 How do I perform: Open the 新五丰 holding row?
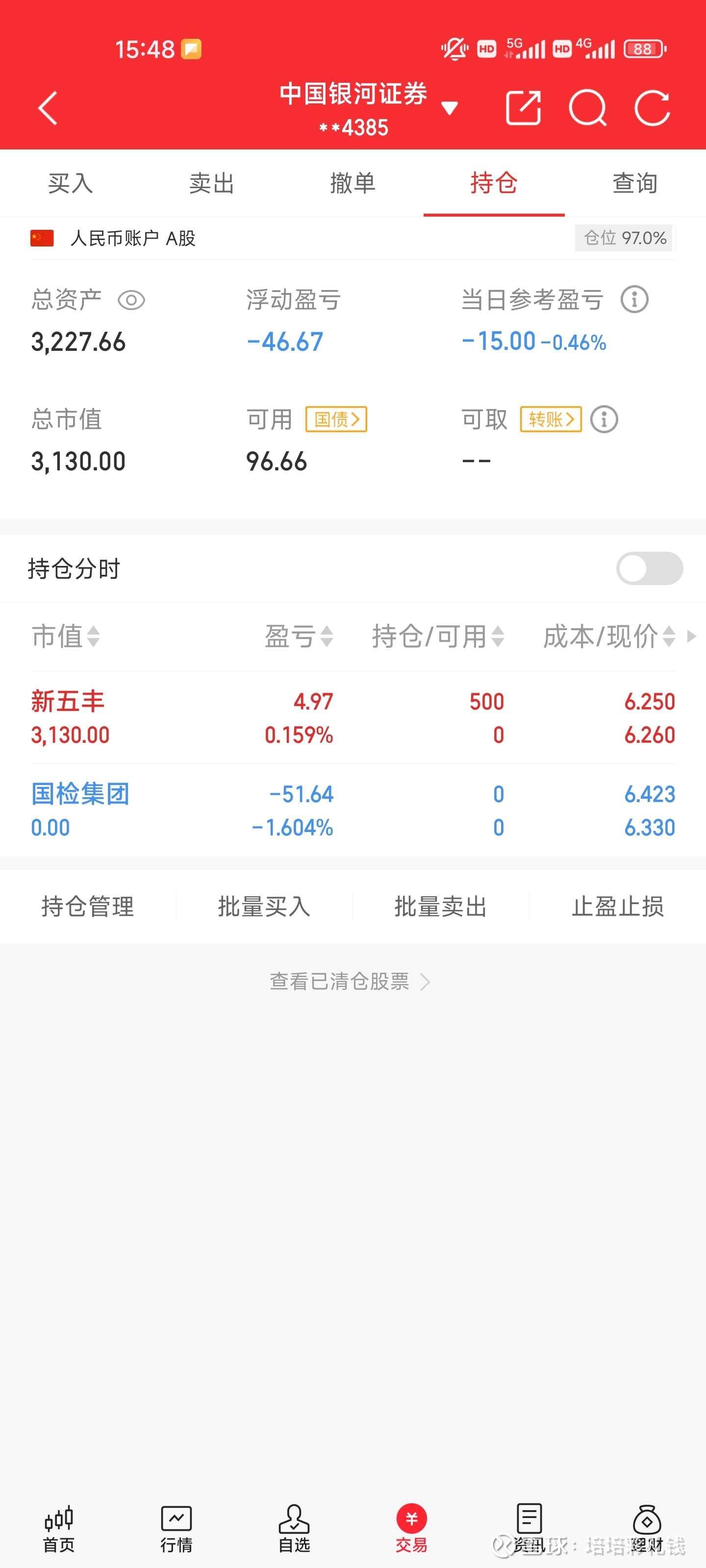tap(353, 718)
